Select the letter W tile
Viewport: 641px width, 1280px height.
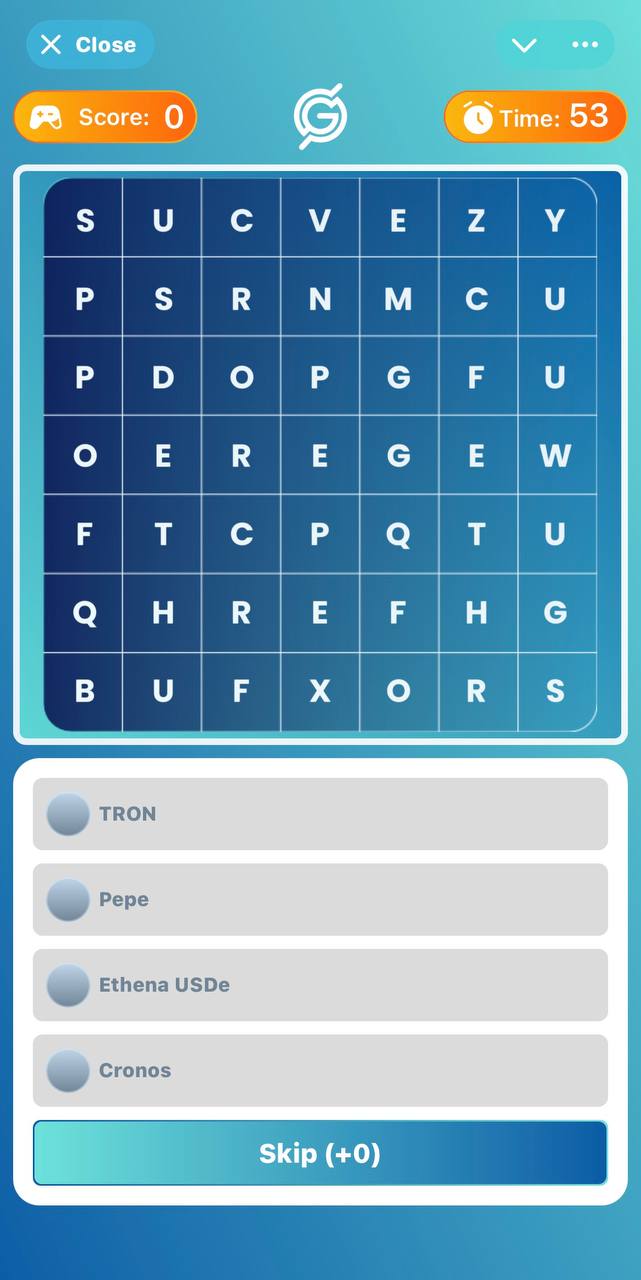pyautogui.click(x=555, y=456)
